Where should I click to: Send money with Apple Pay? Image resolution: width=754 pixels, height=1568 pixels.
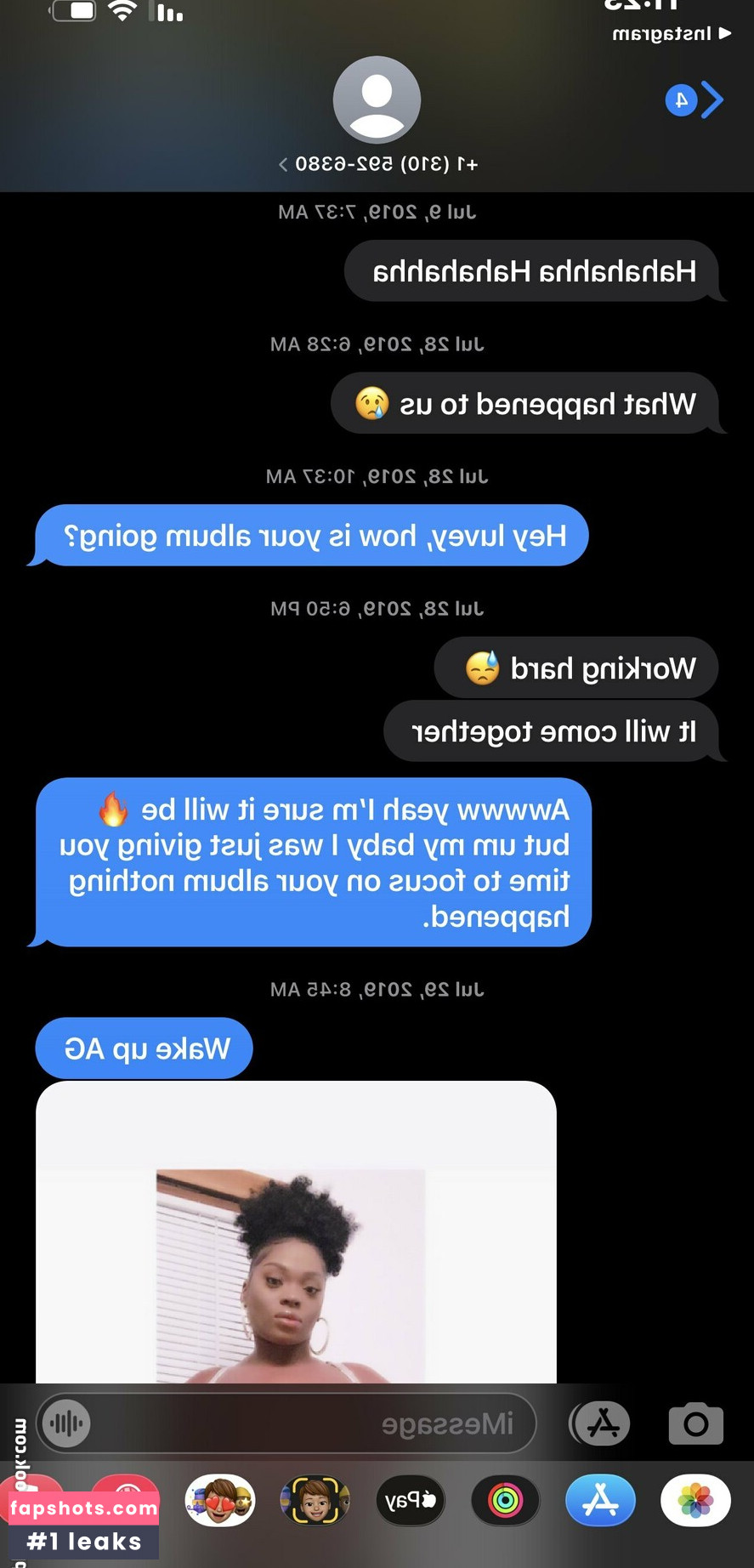point(410,1501)
